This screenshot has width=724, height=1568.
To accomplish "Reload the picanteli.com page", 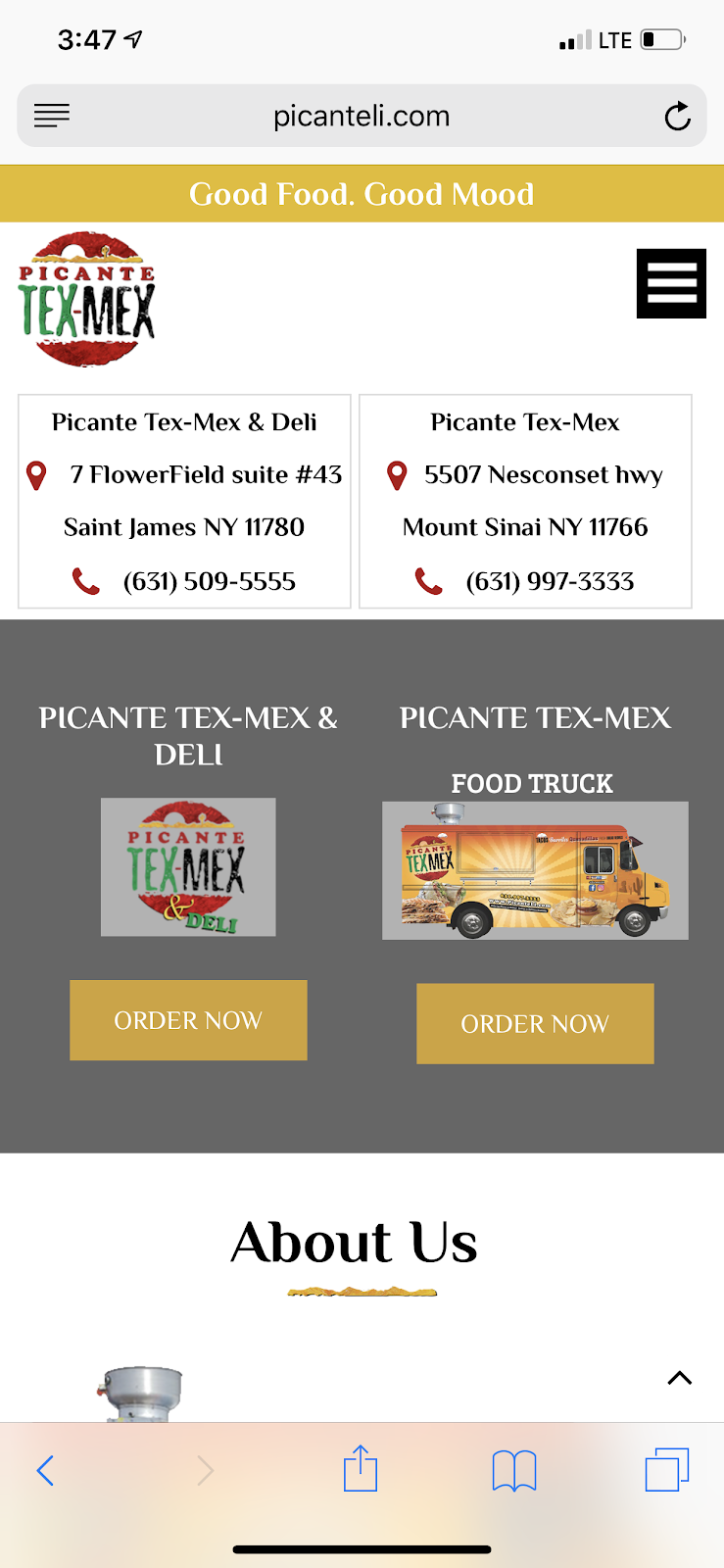I will coord(677,115).
